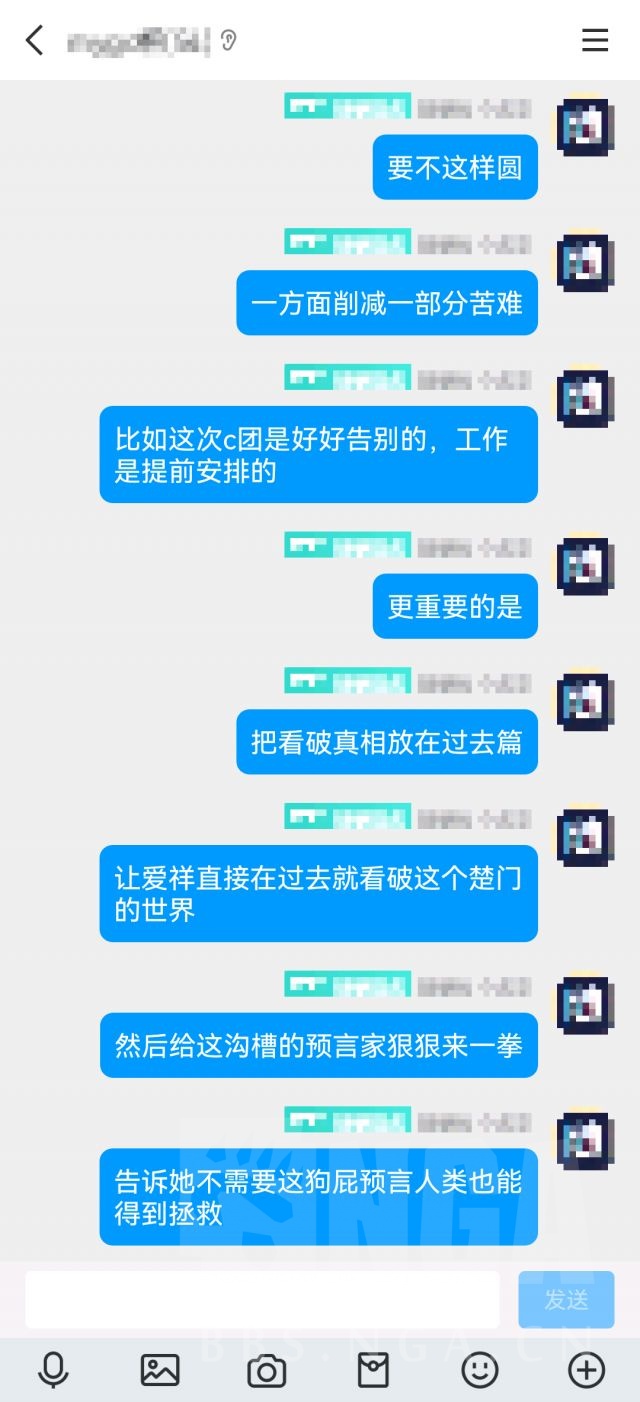Image resolution: width=640 pixels, height=1402 pixels.
Task: Tap the 发送 send button
Action: (x=566, y=1299)
